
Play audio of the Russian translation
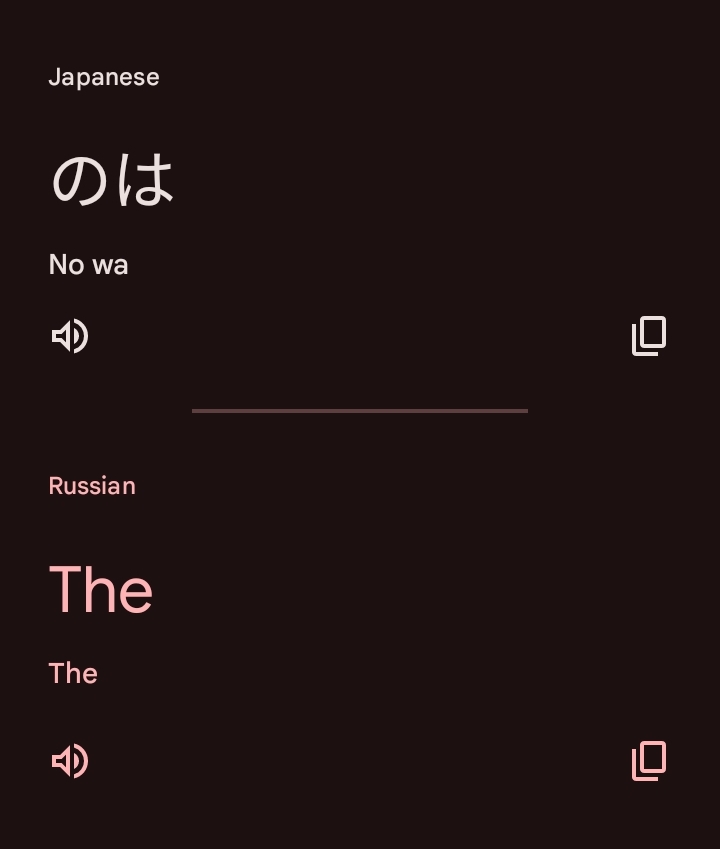click(x=70, y=761)
